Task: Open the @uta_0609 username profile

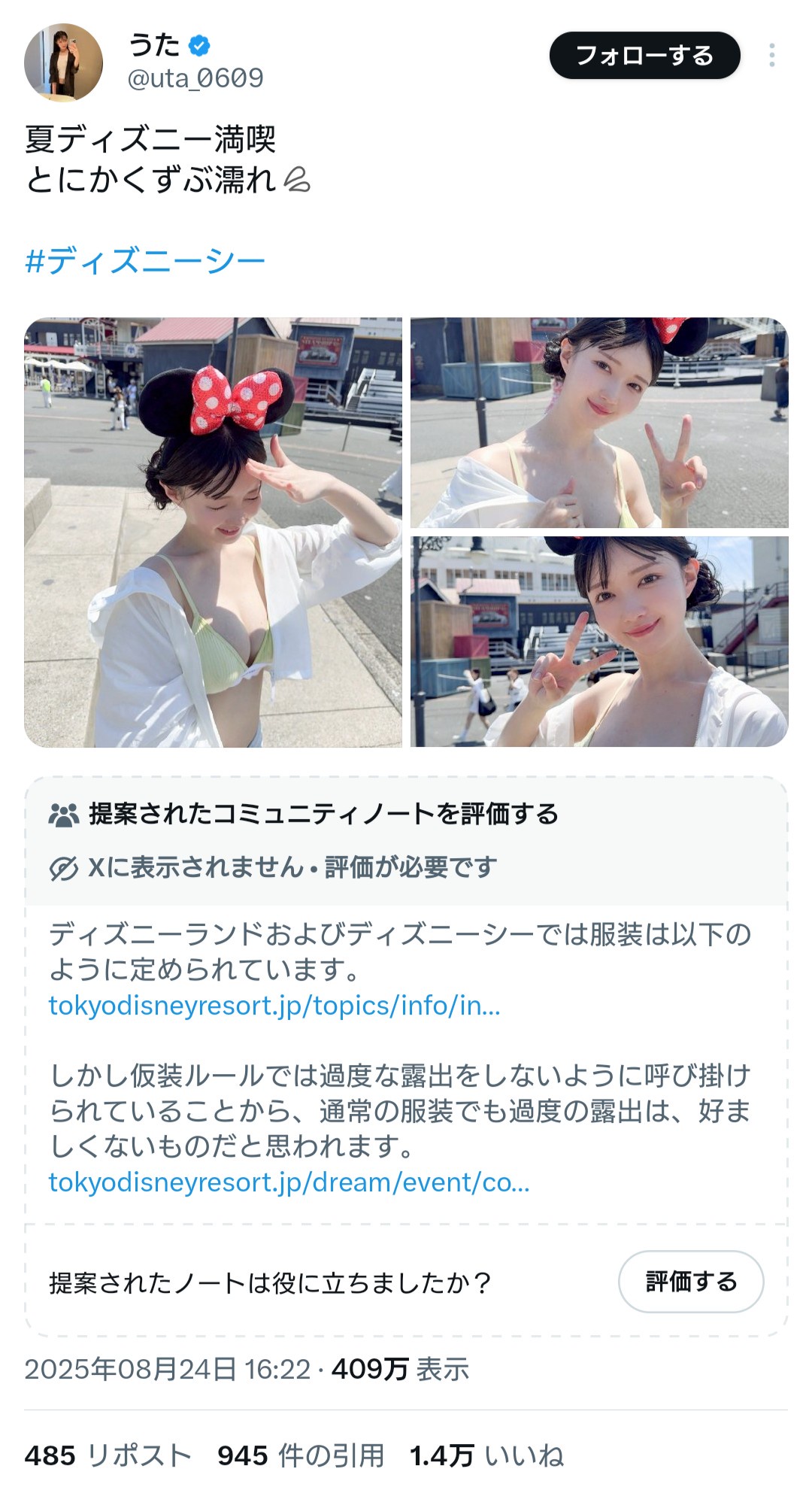Action: click(195, 78)
